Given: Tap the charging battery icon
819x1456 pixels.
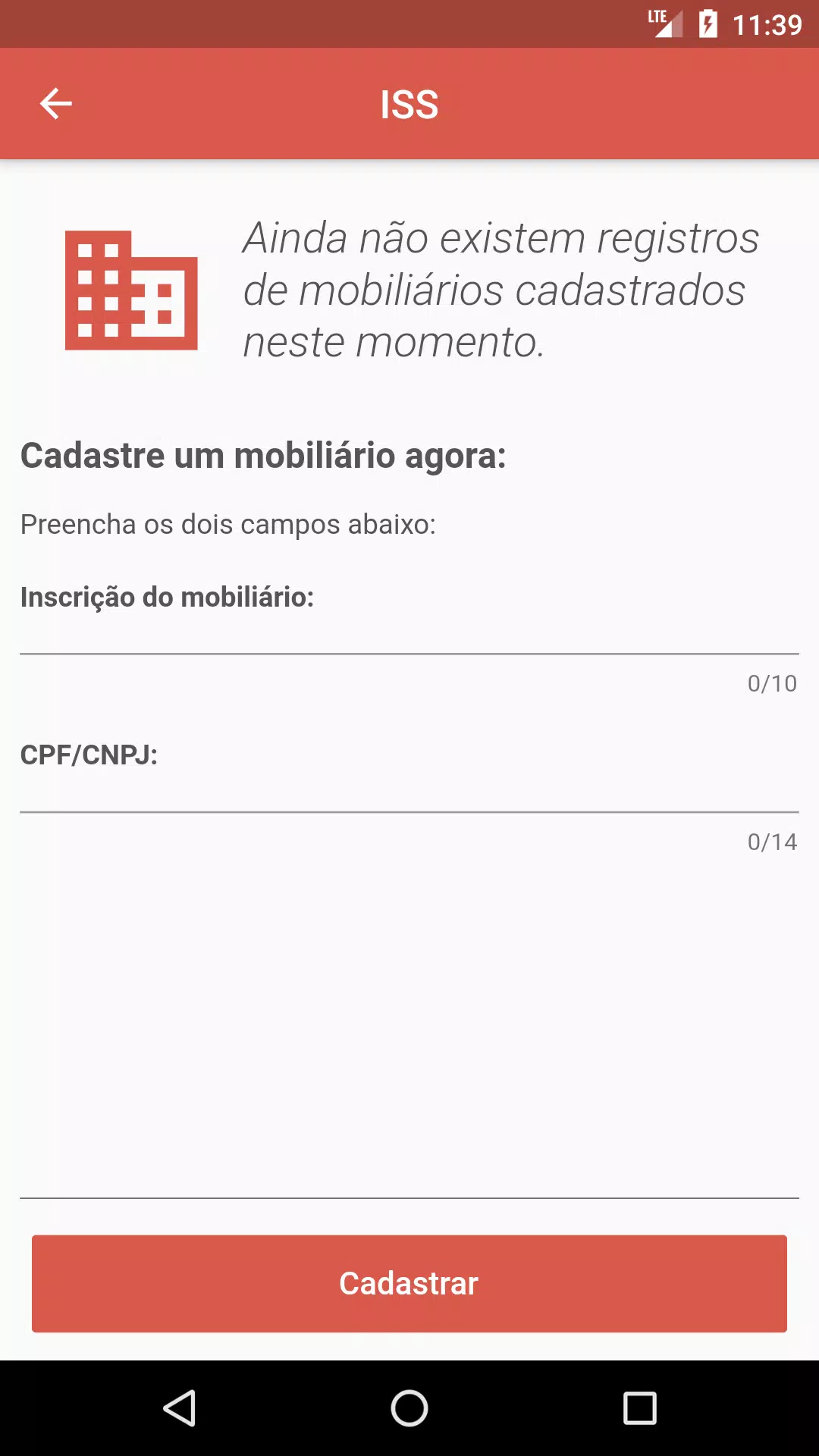Looking at the screenshot, I should pos(708,23).
